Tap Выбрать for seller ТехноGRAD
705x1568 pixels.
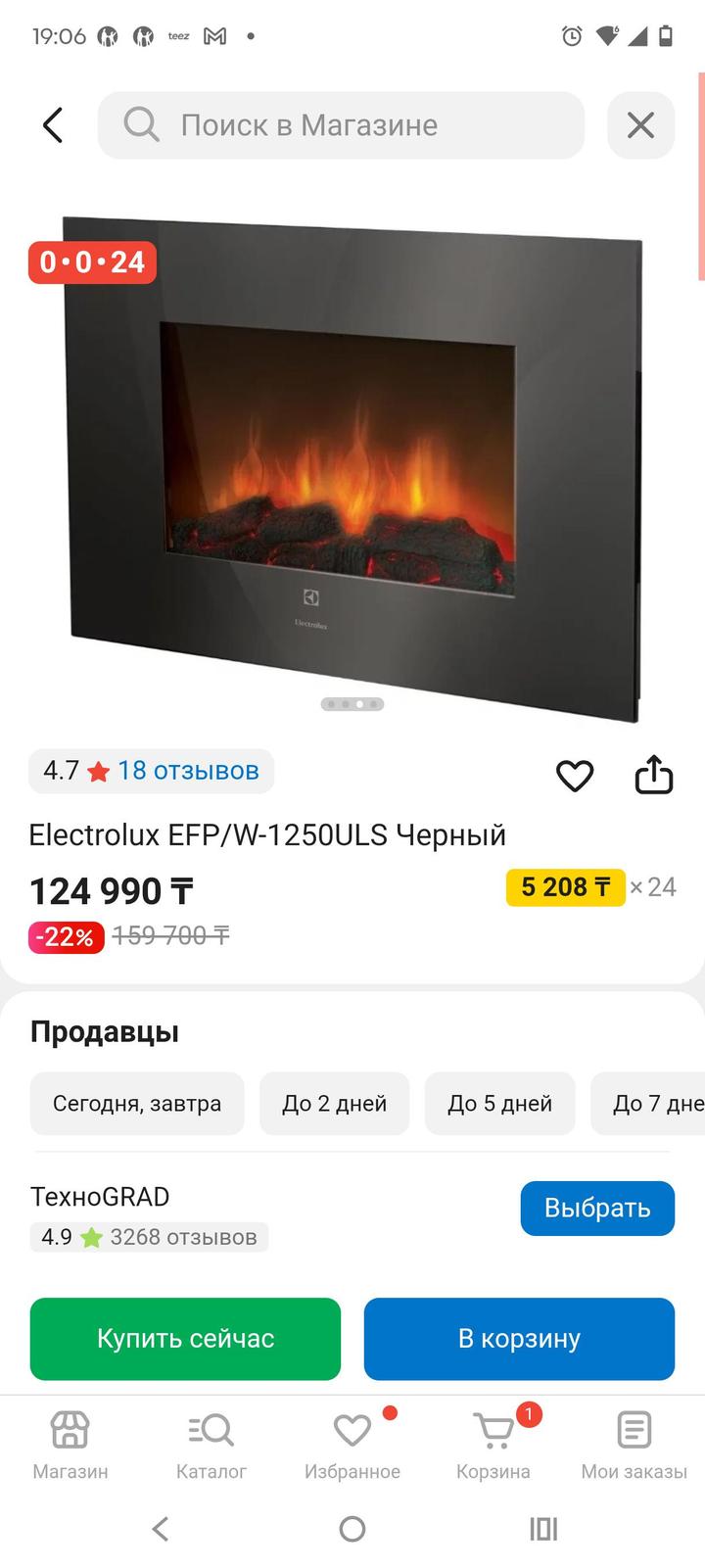tap(596, 1208)
